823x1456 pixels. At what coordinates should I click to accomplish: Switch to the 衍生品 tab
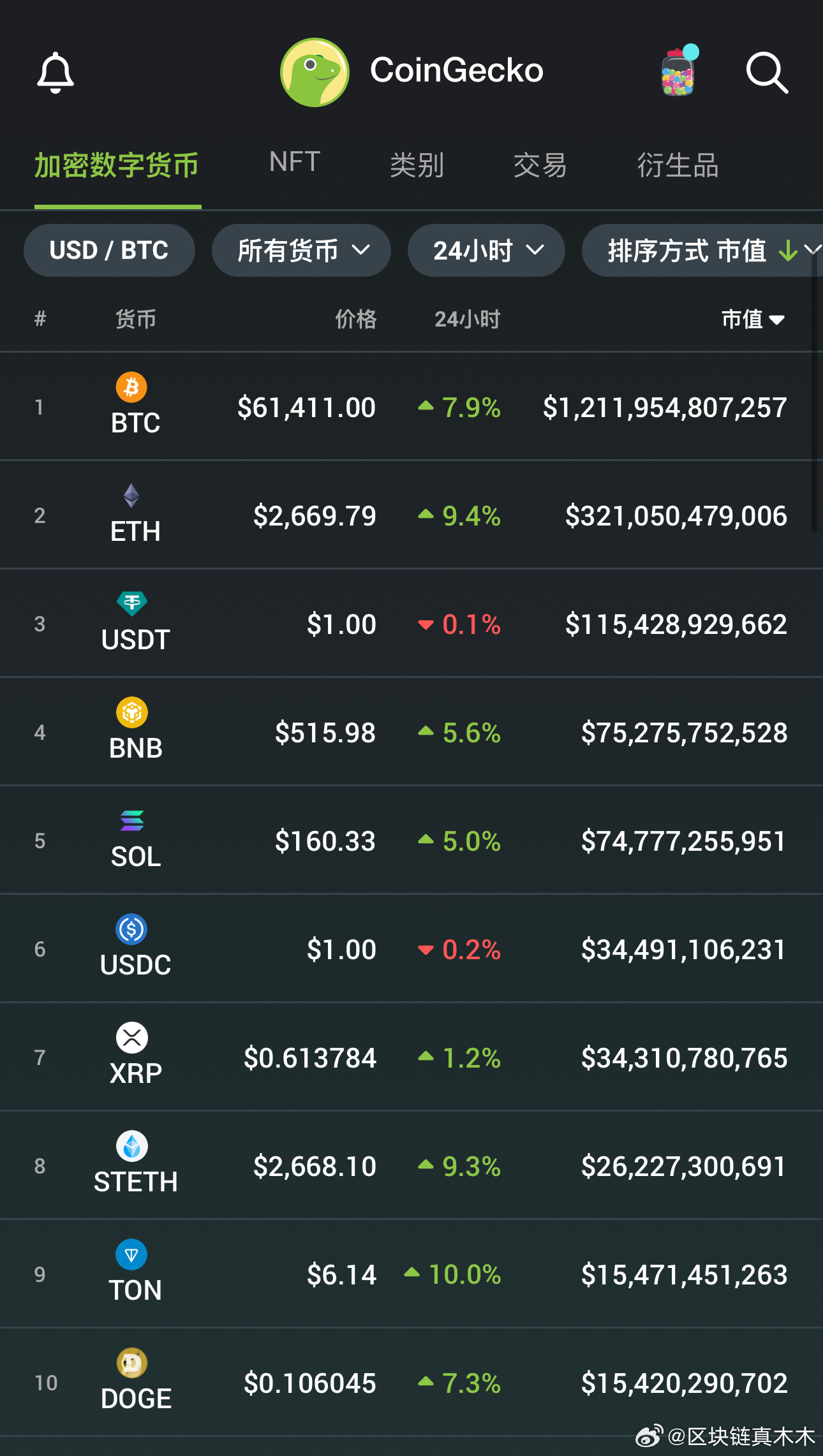coord(678,165)
